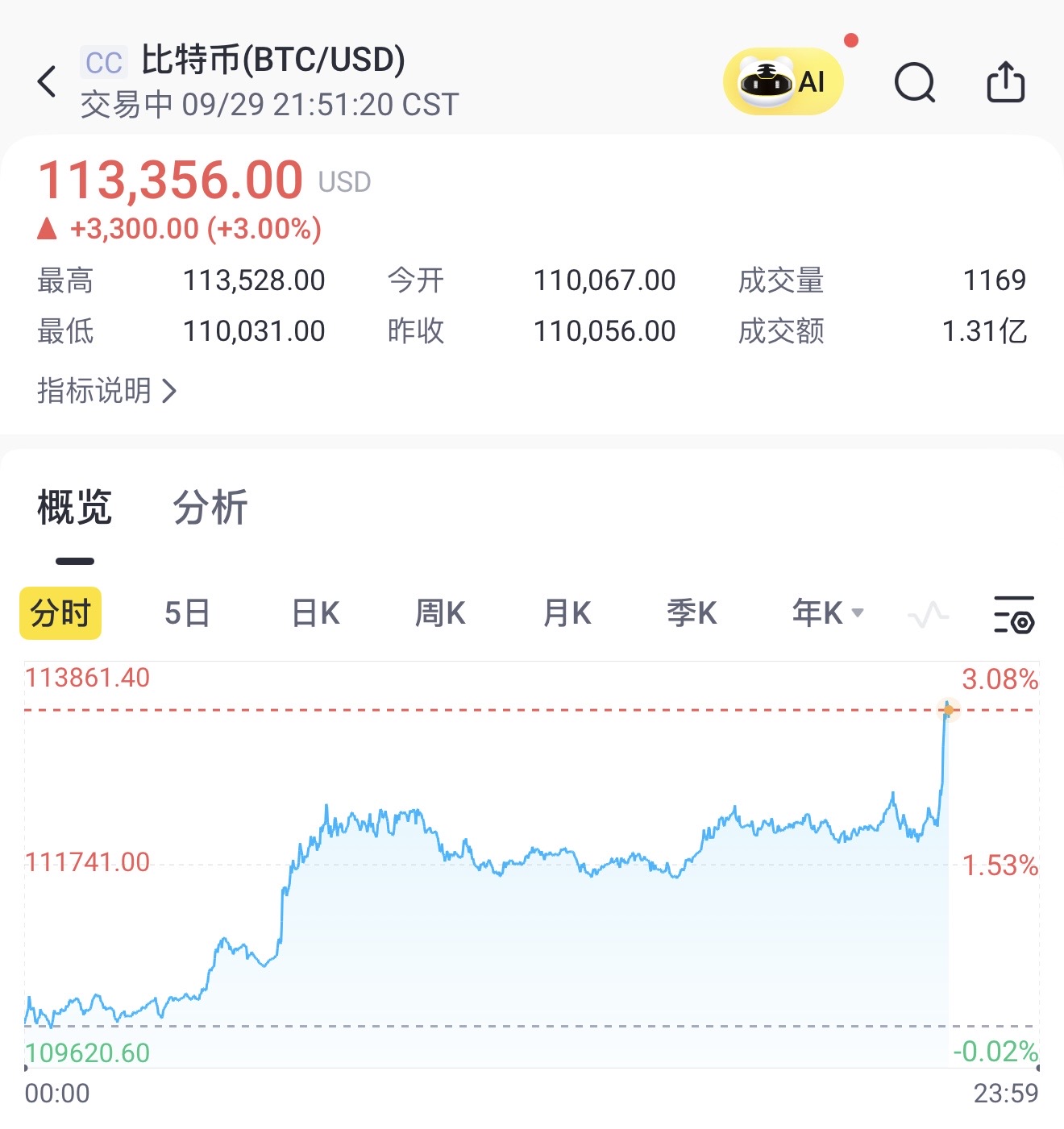
Task: Show the 季K chart
Action: coord(692,613)
